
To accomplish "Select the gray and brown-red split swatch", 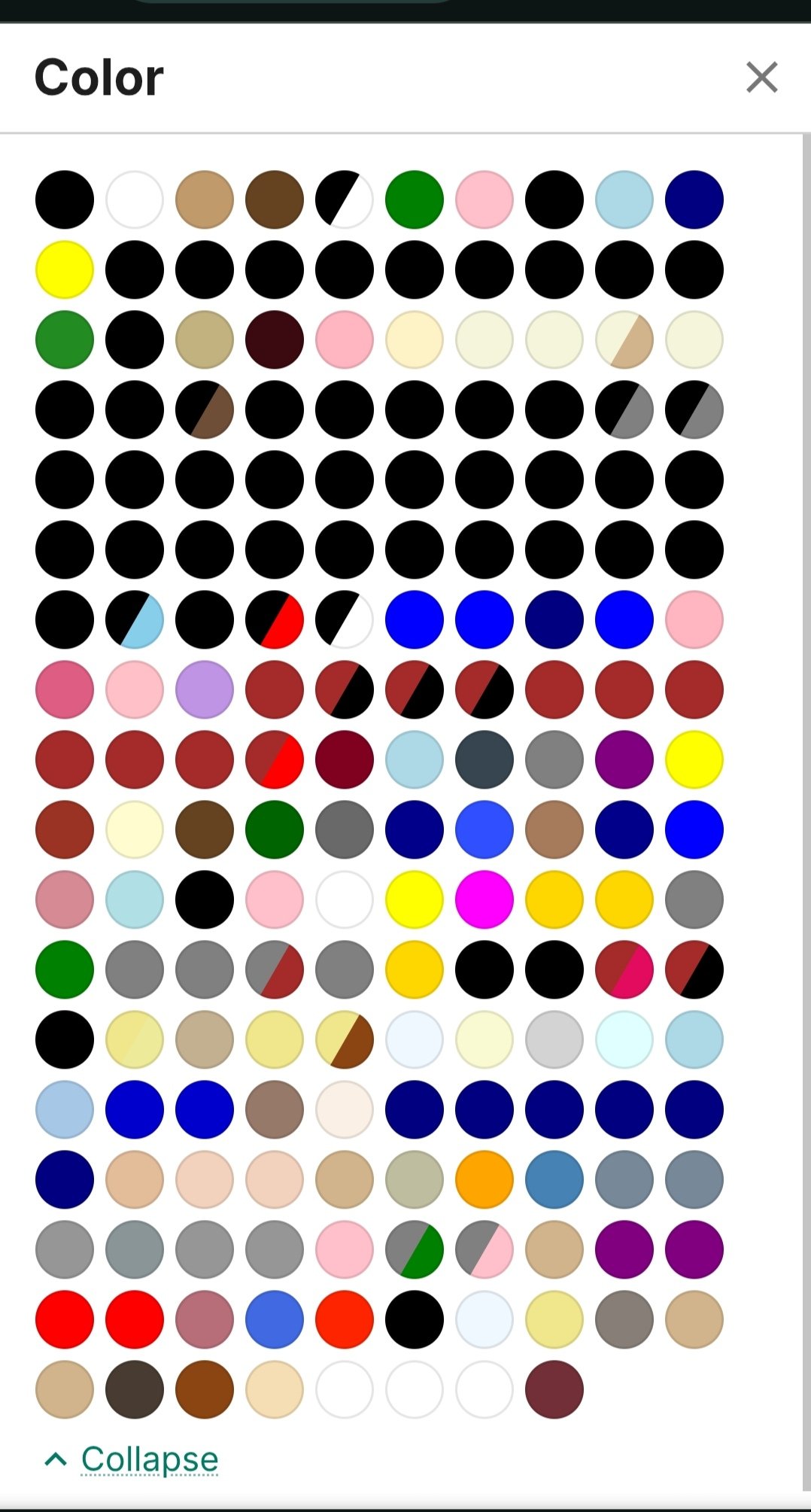I will pos(275,969).
